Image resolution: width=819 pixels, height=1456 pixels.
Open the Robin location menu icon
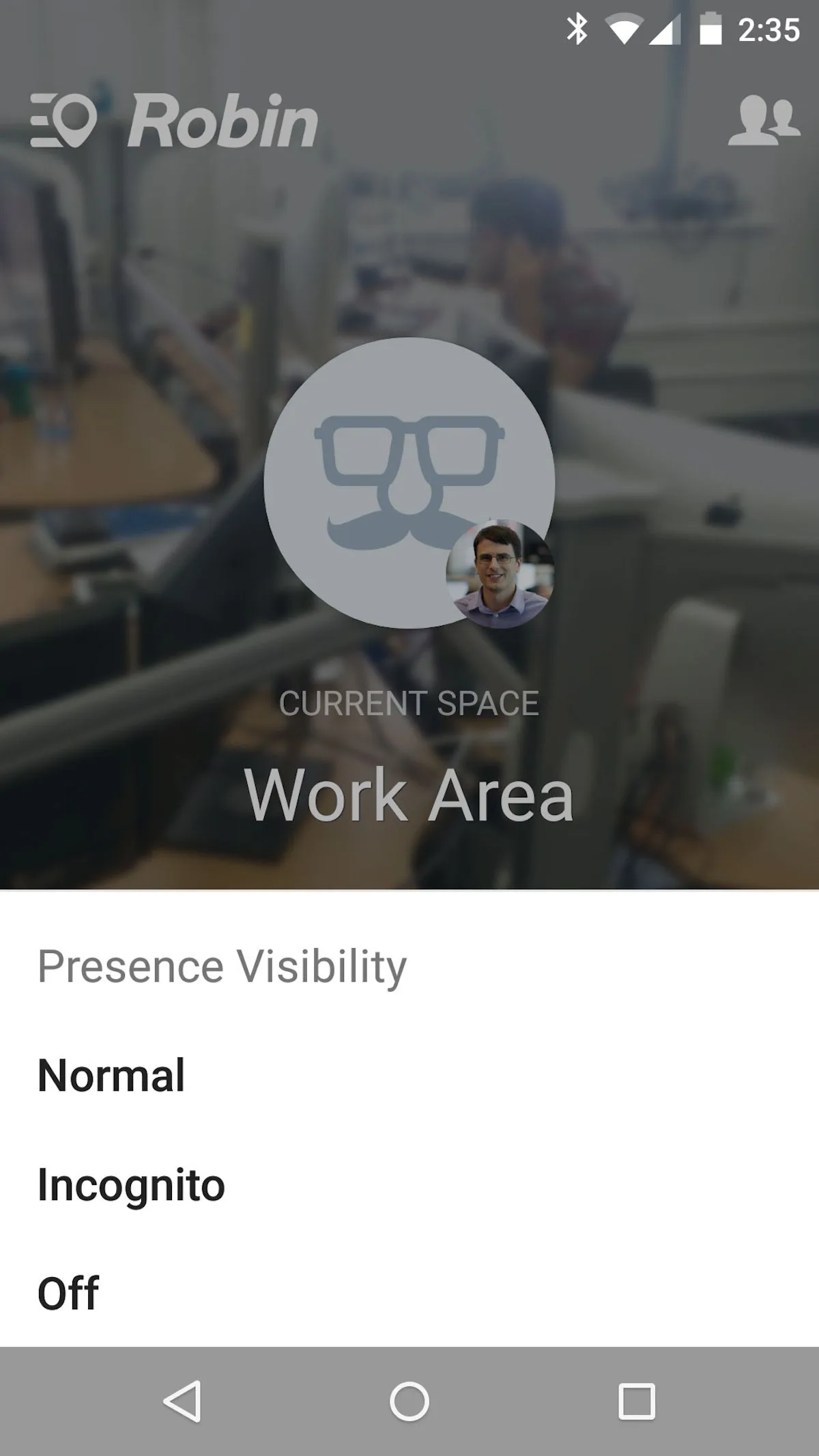point(64,121)
